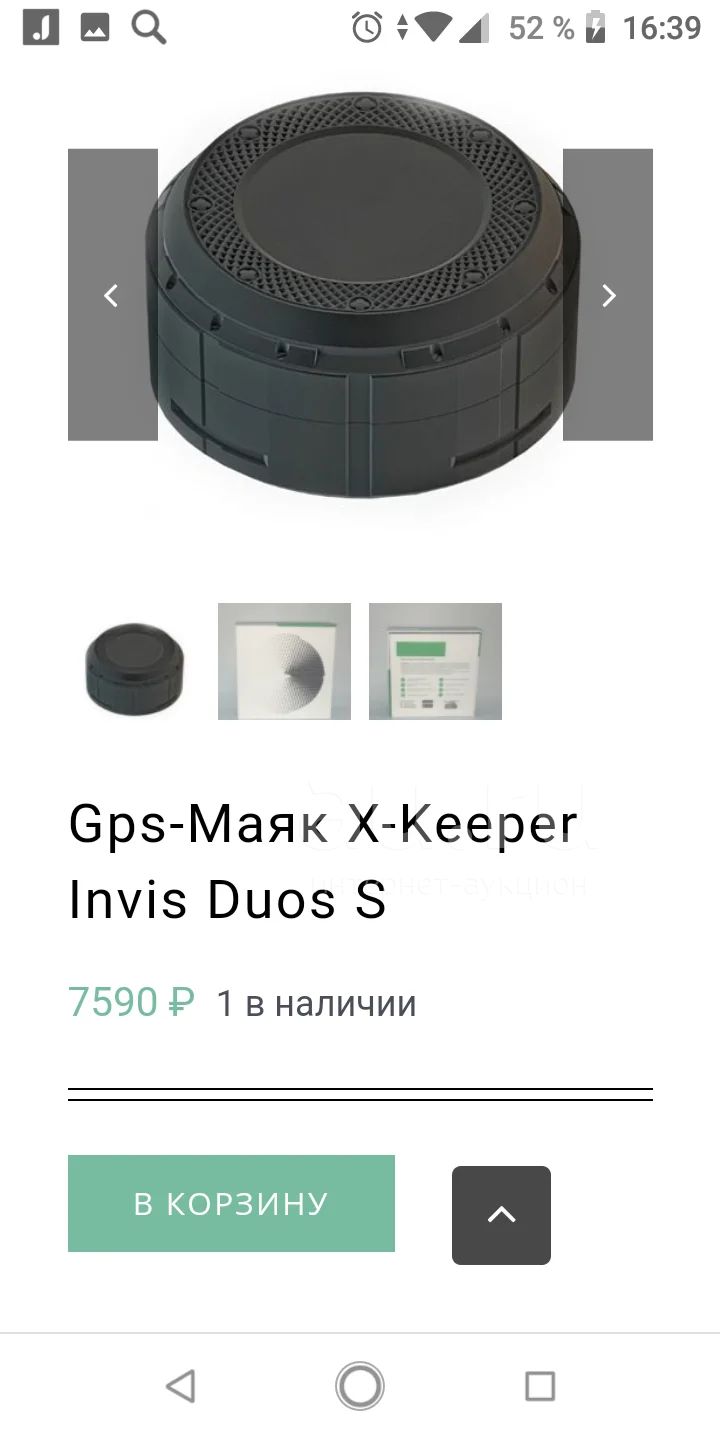Show the next product image
The width and height of the screenshot is (720, 1440).
pyautogui.click(x=608, y=295)
